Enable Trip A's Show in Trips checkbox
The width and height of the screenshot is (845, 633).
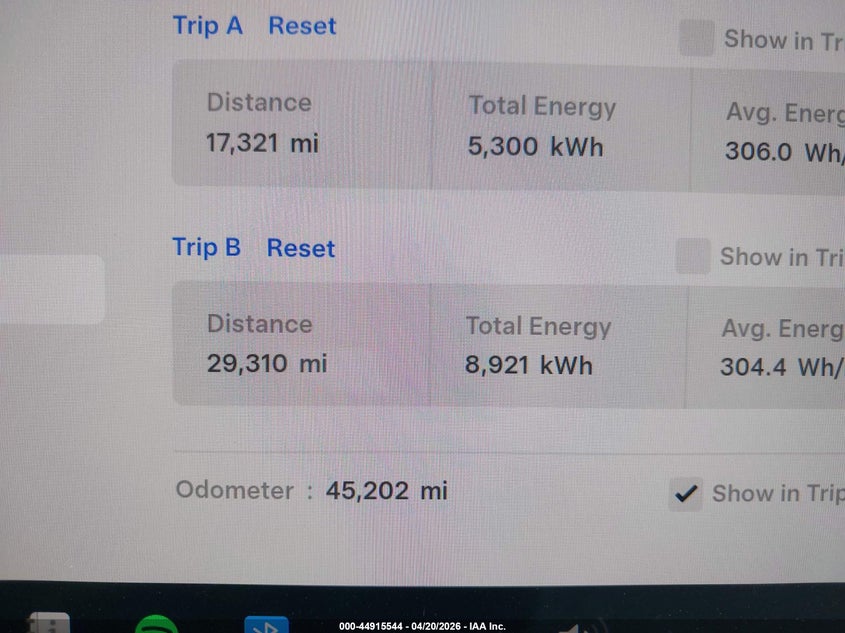697,38
